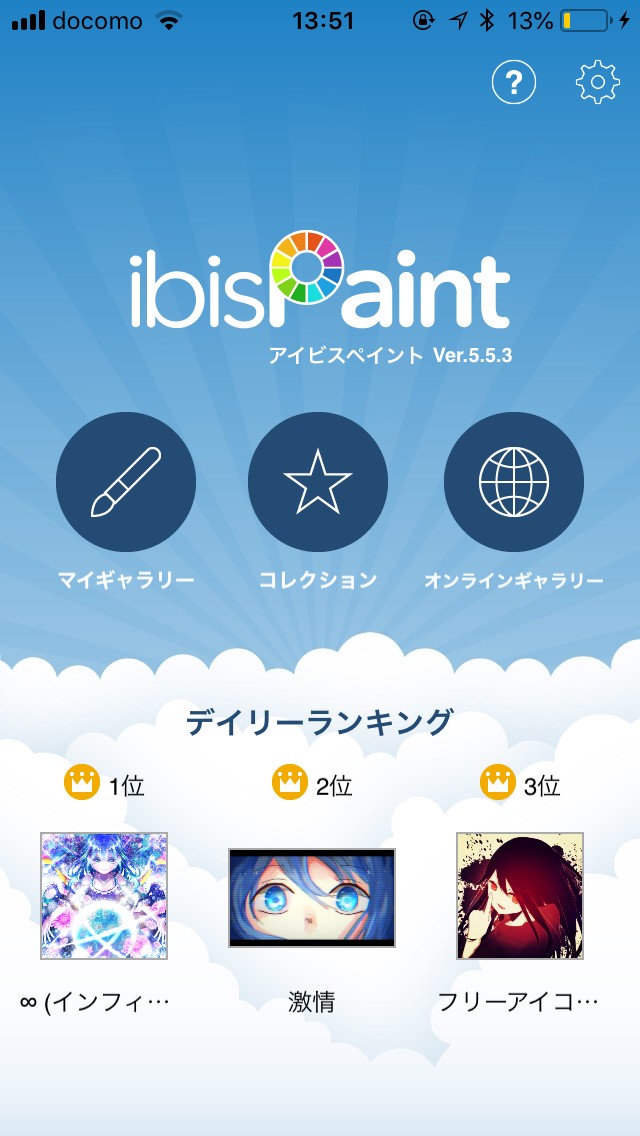View the 3位 フリーアイコン artwork
Screen dimensions: 640x1136
click(x=520, y=896)
